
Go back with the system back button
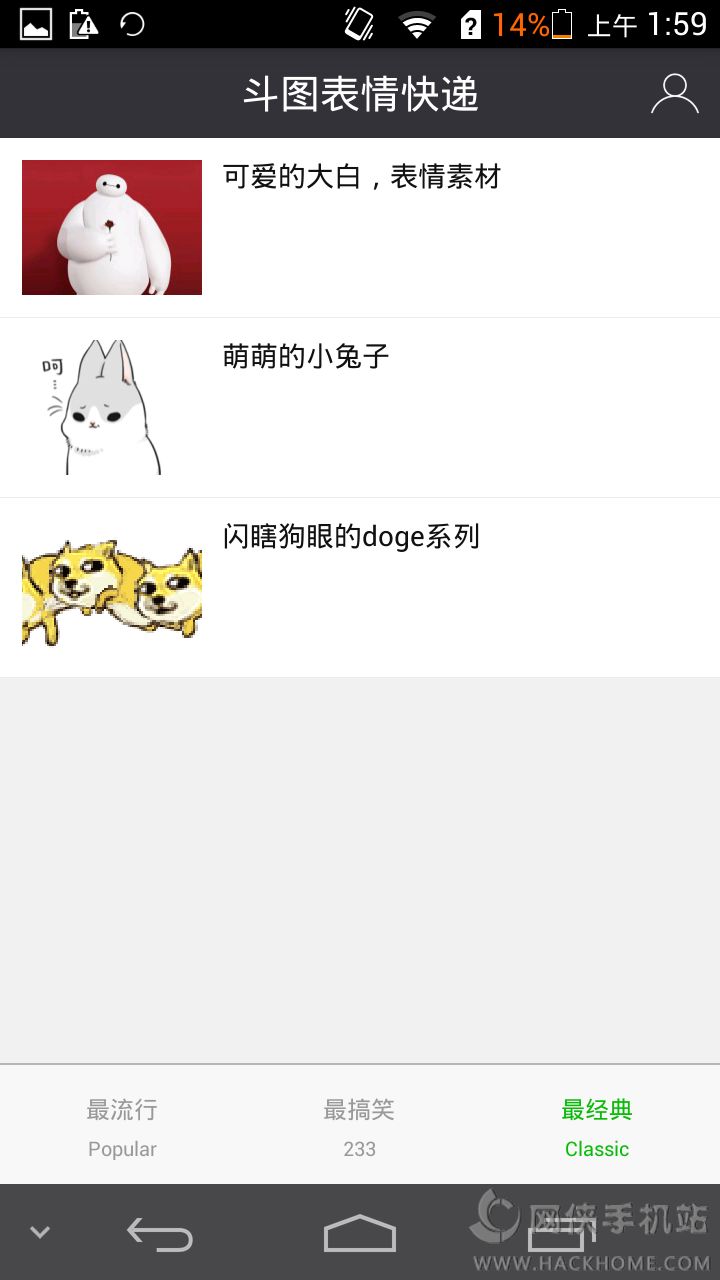160,1235
